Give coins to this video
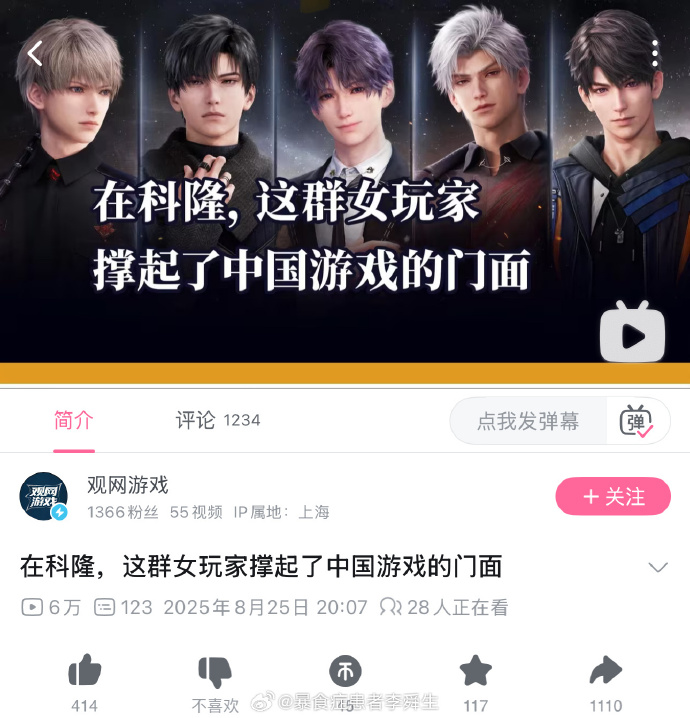Viewport: 690px width, 718px height. [x=345, y=671]
